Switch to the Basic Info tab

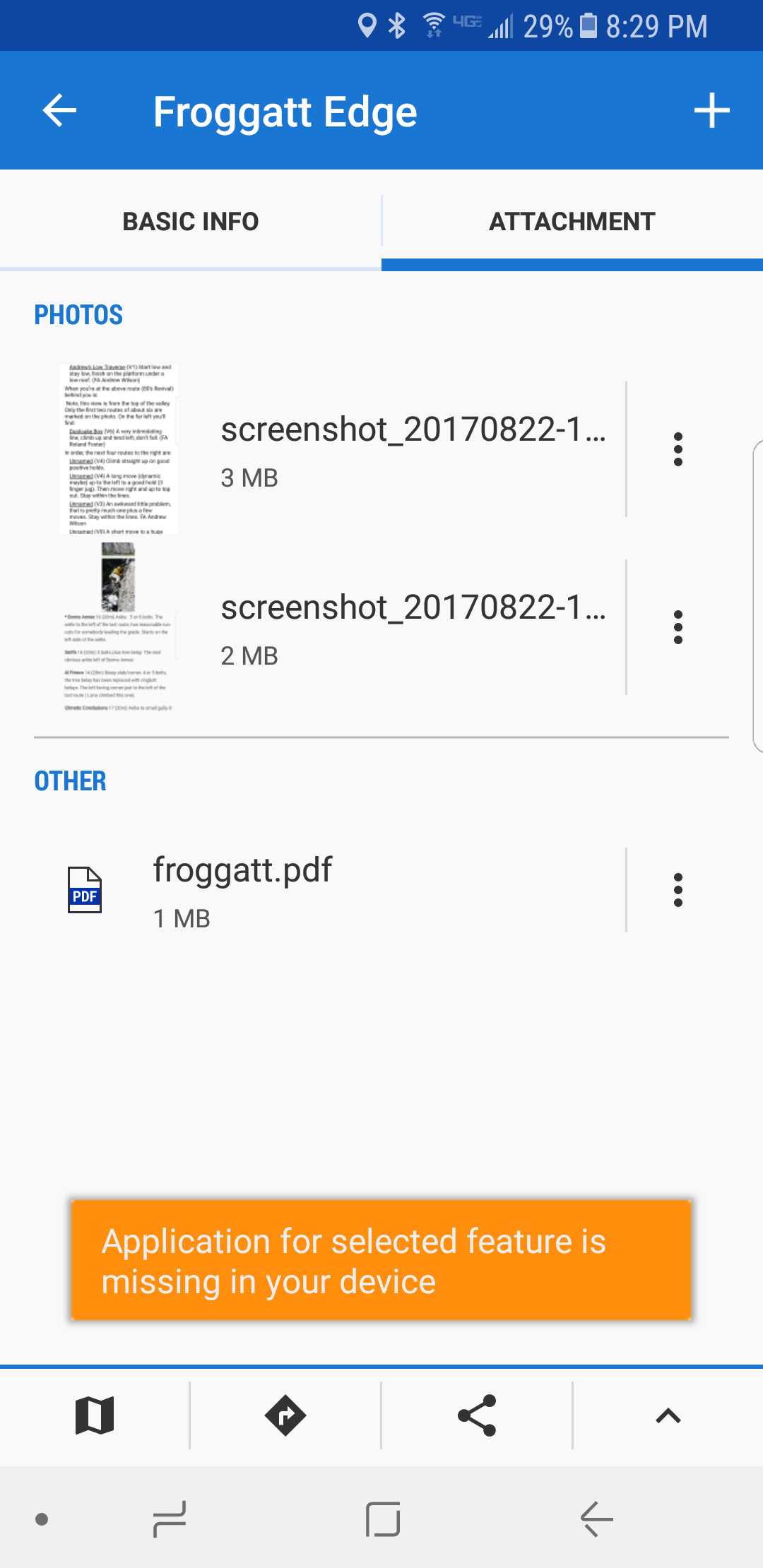191,222
